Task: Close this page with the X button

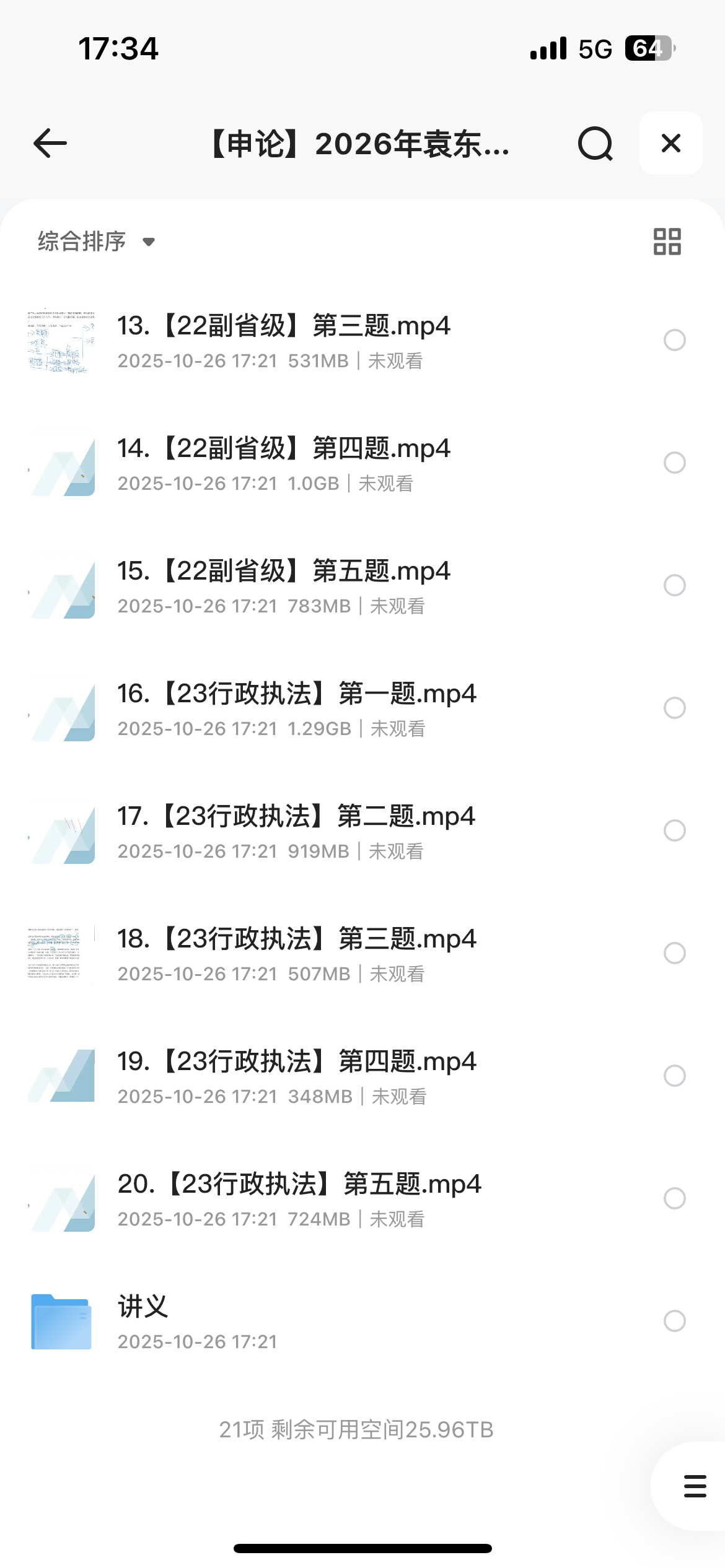Action: [670, 144]
